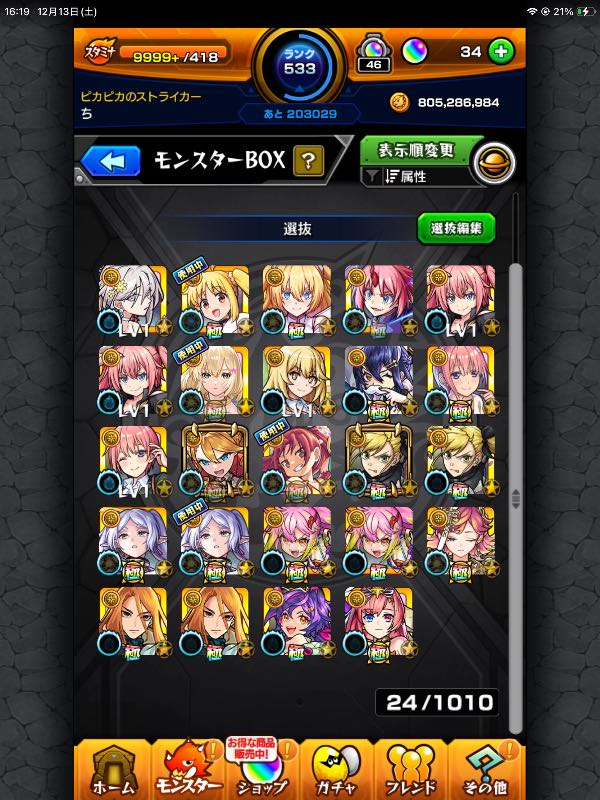Select the red-haired monster marked 使用中
This screenshot has height=800, width=600.
297,462
